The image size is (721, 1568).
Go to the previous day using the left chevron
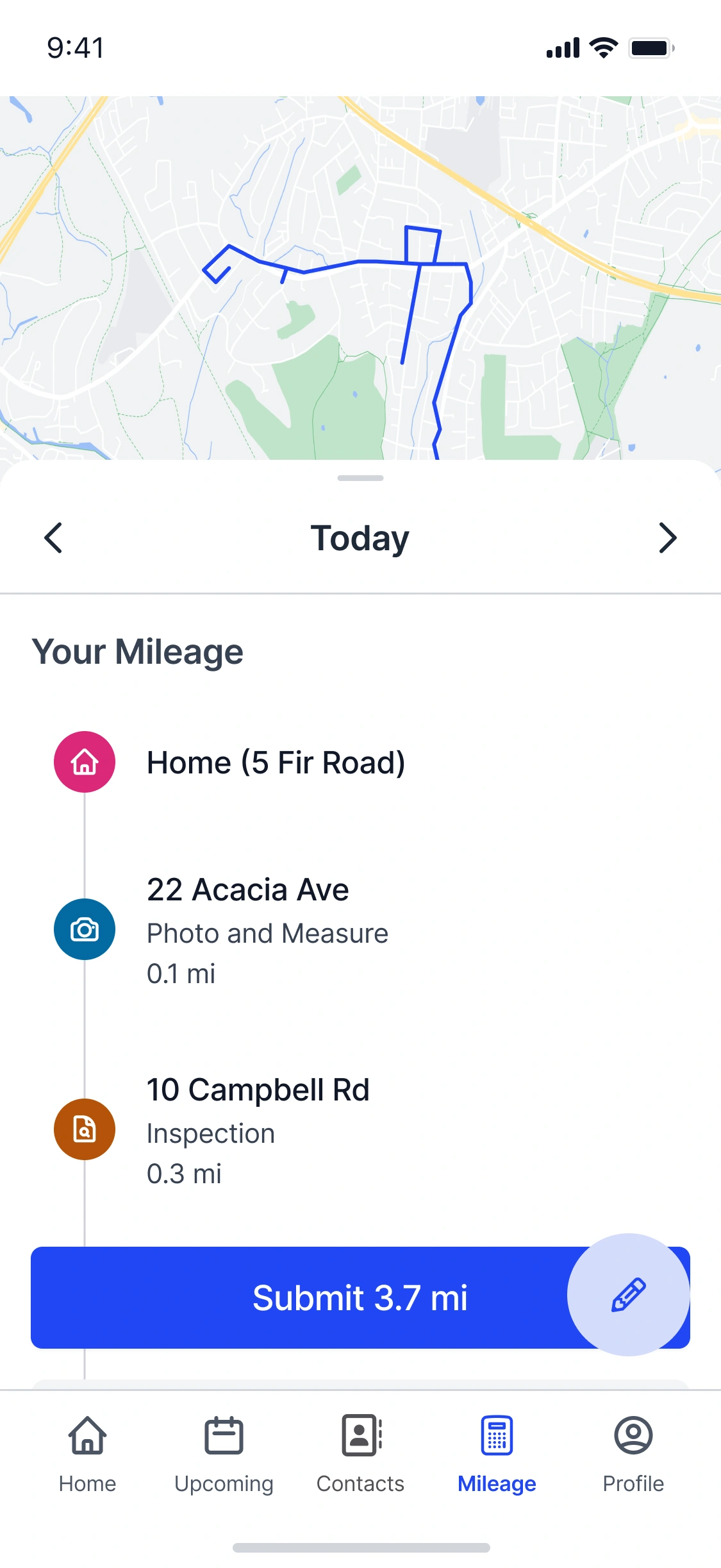coord(53,537)
